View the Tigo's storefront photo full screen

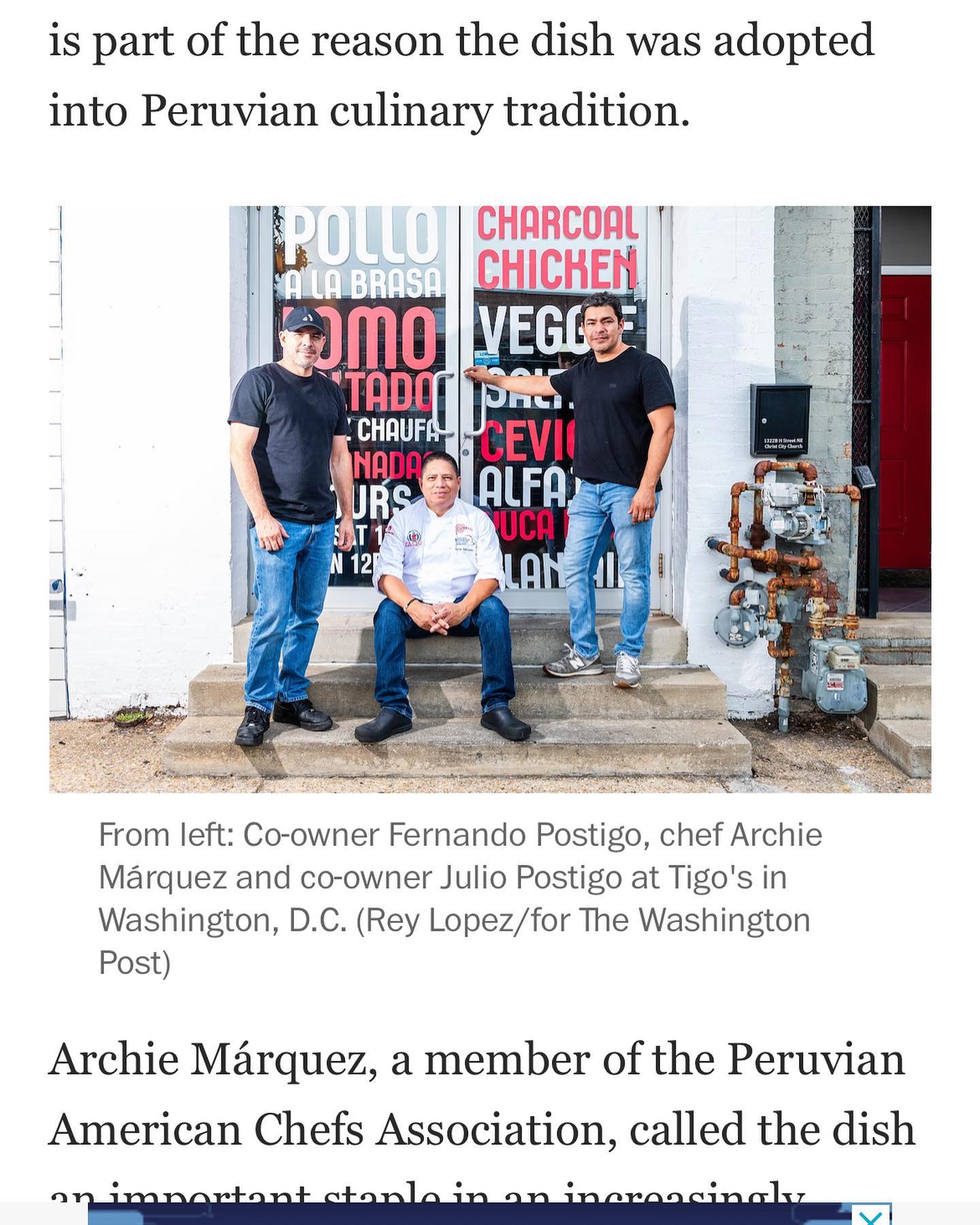click(490, 499)
